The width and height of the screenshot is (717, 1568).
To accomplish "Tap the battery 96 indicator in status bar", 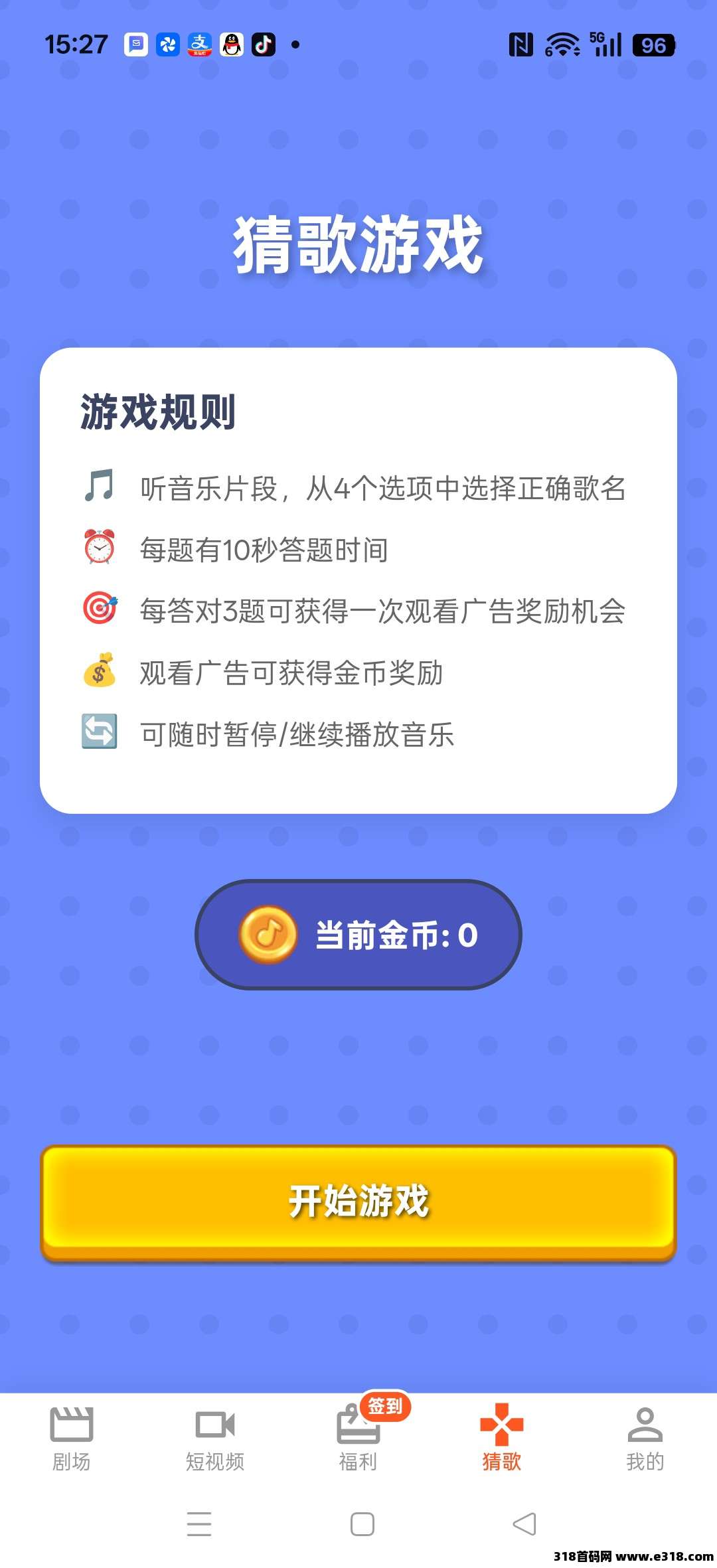I will pos(655,45).
